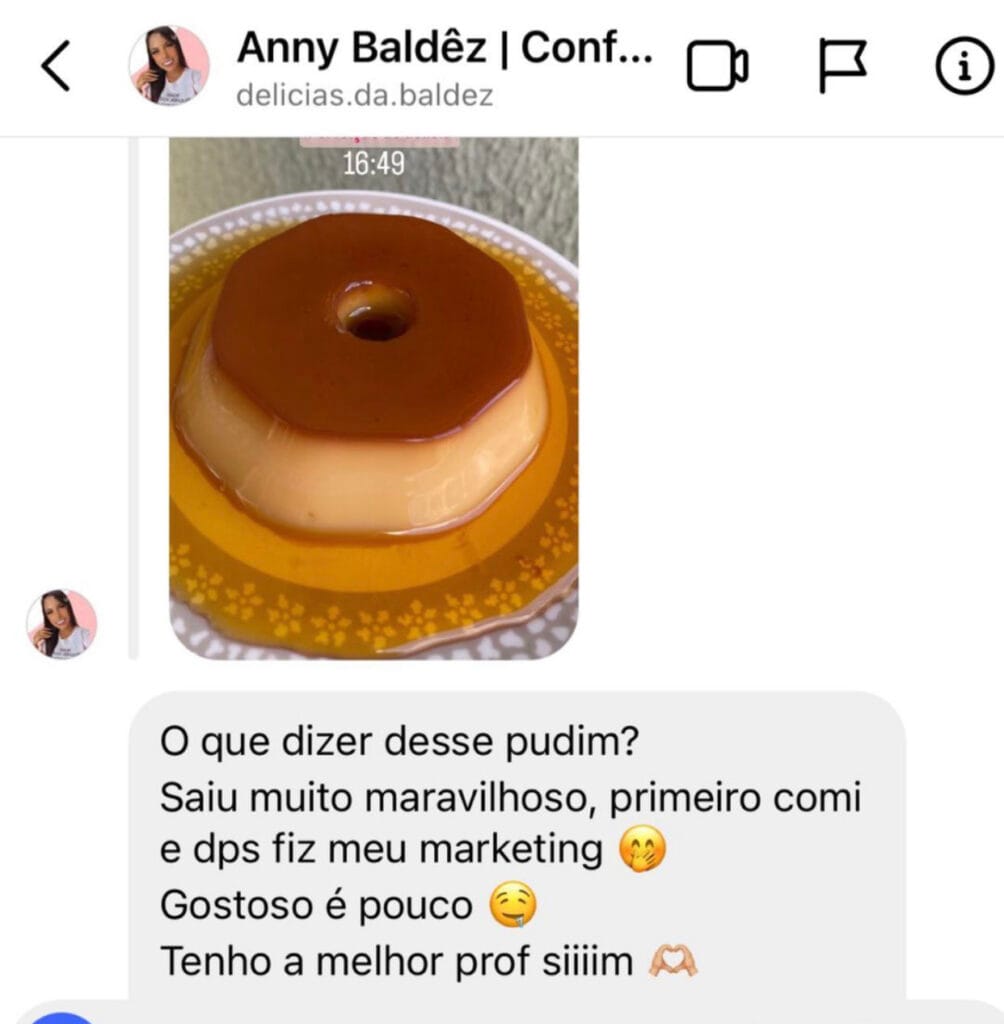Open Anny Baldêz profile from header name
The height and width of the screenshot is (1024, 1004).
[444, 48]
